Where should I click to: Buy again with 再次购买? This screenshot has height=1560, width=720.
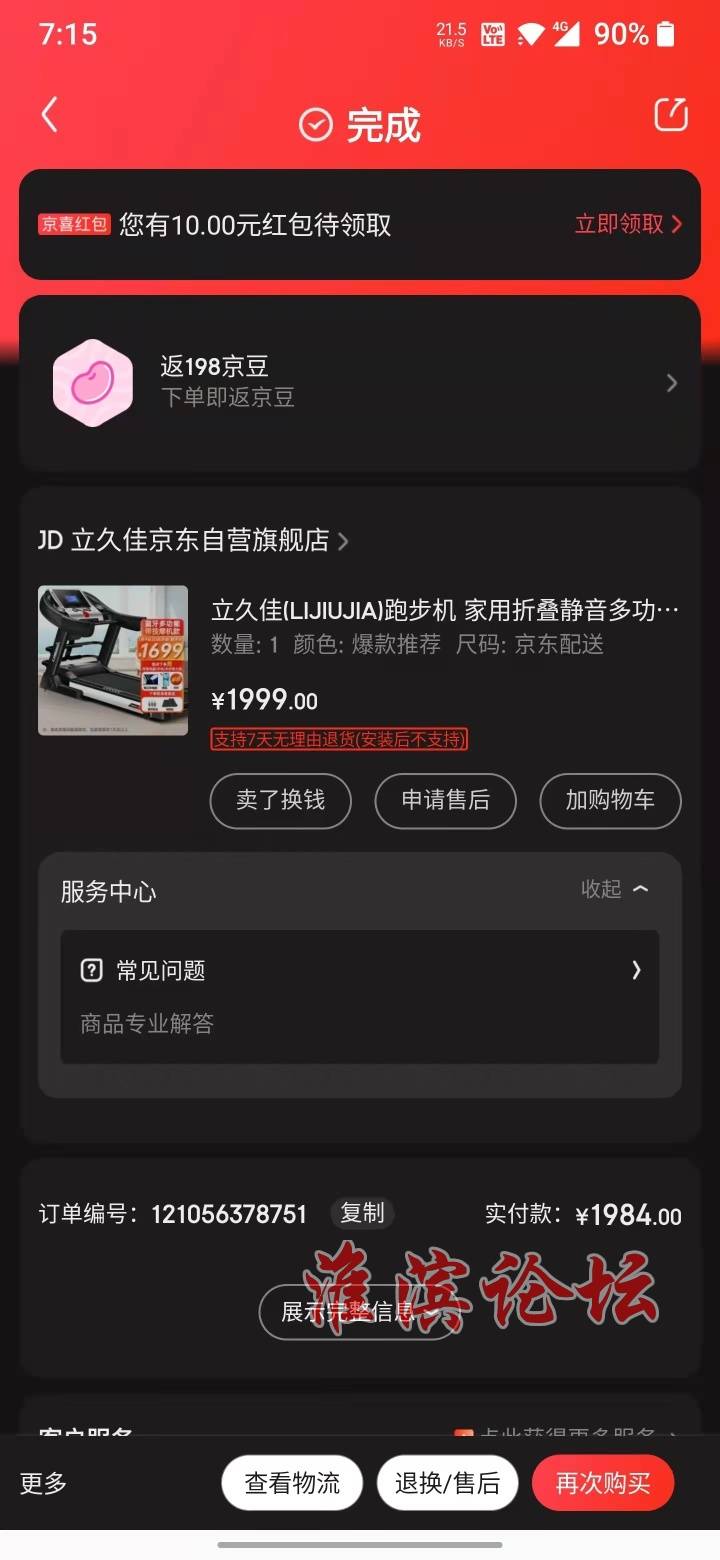click(x=603, y=1483)
